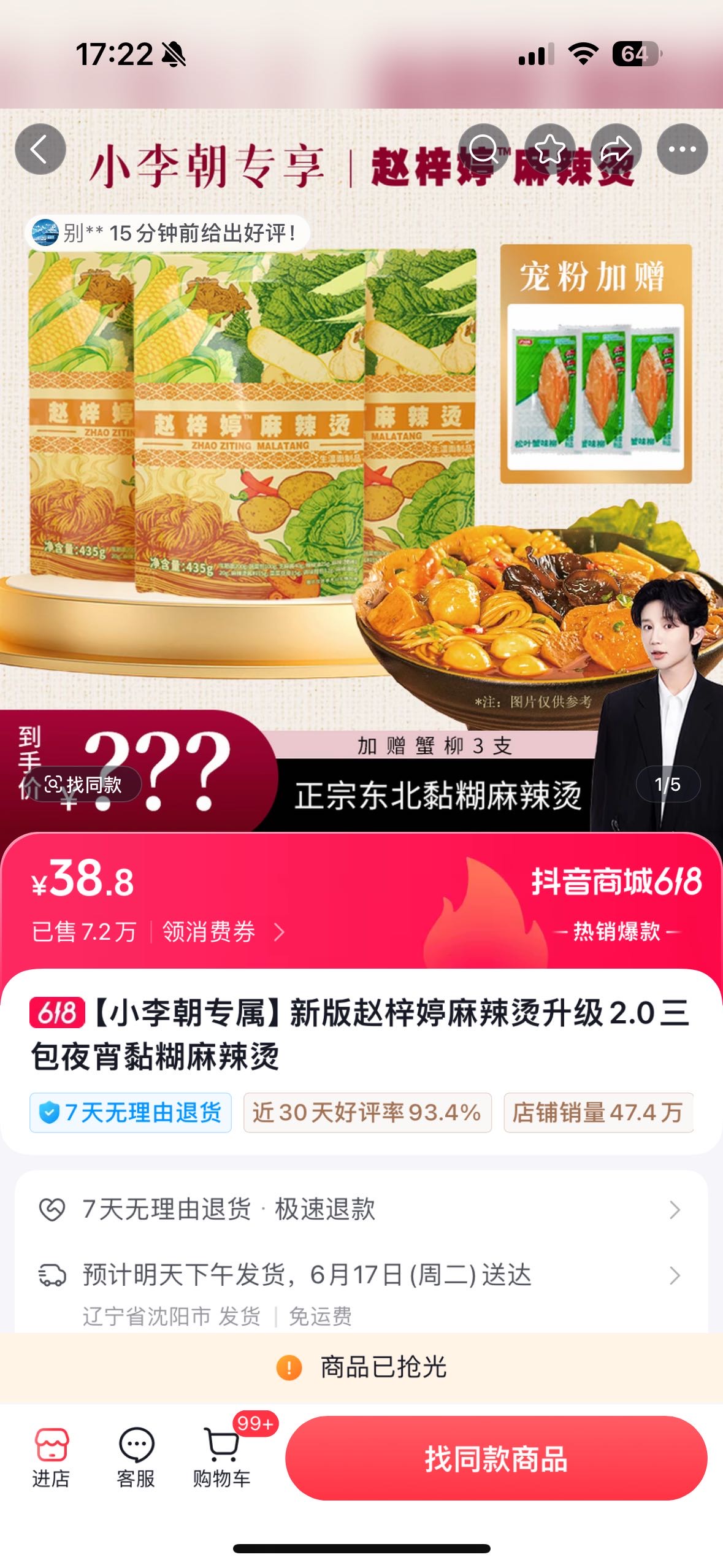The width and height of the screenshot is (723, 1568).
Task: Open the 购物车 shopping cart
Action: [221, 1458]
